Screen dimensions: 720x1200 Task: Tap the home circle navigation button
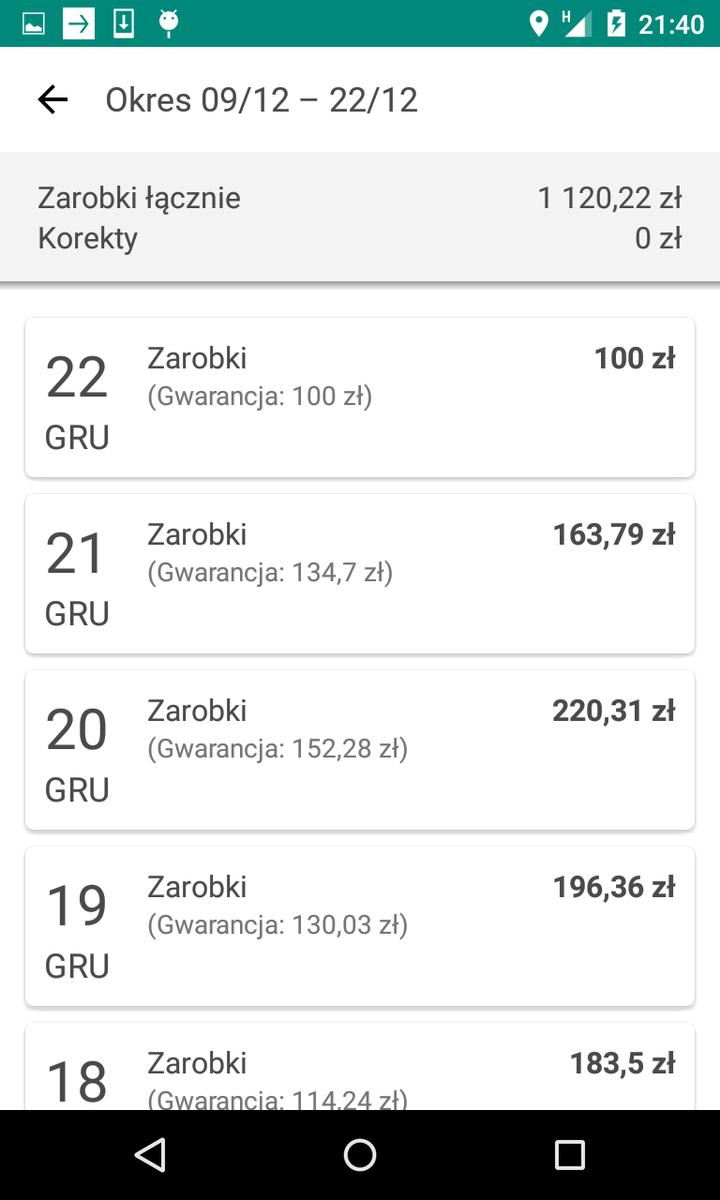point(360,1155)
